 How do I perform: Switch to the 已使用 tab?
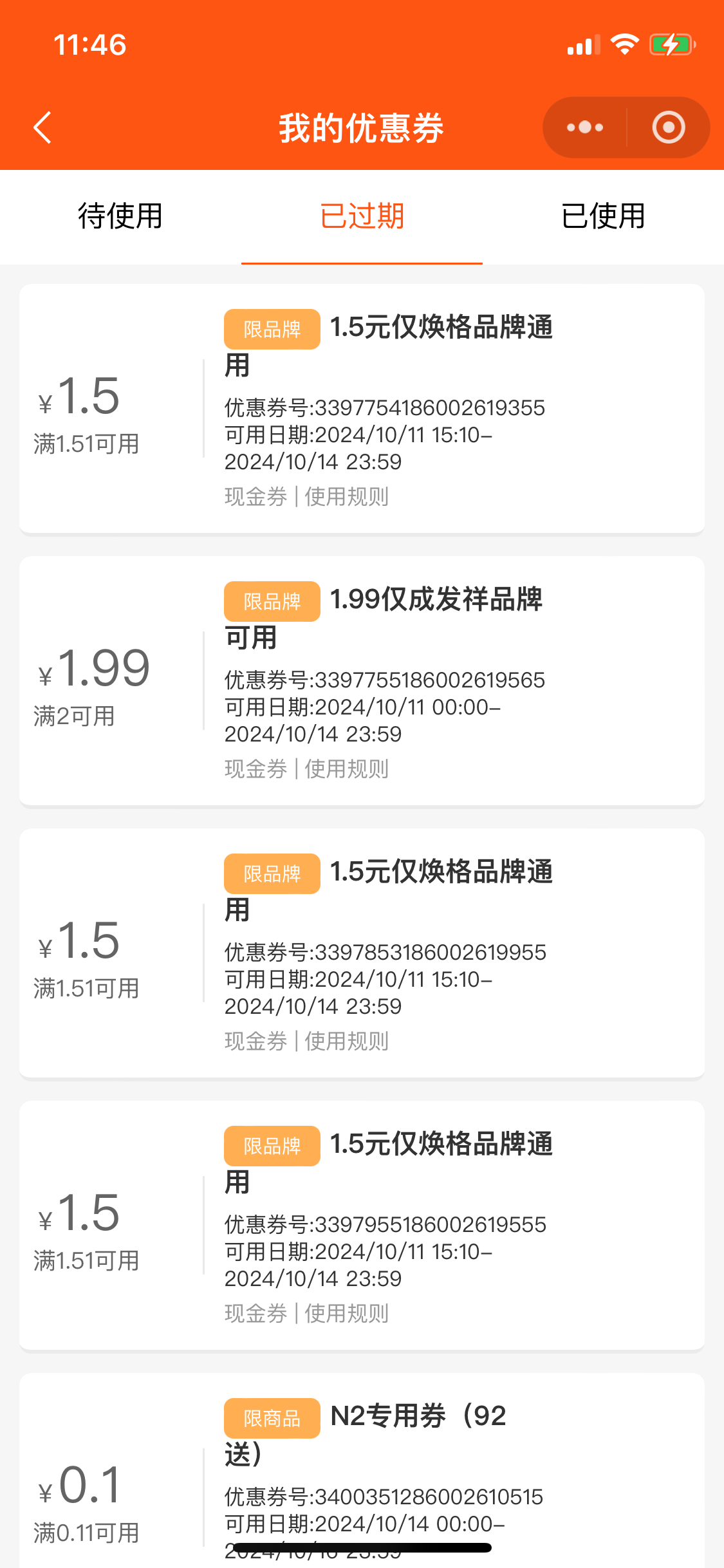(x=603, y=216)
